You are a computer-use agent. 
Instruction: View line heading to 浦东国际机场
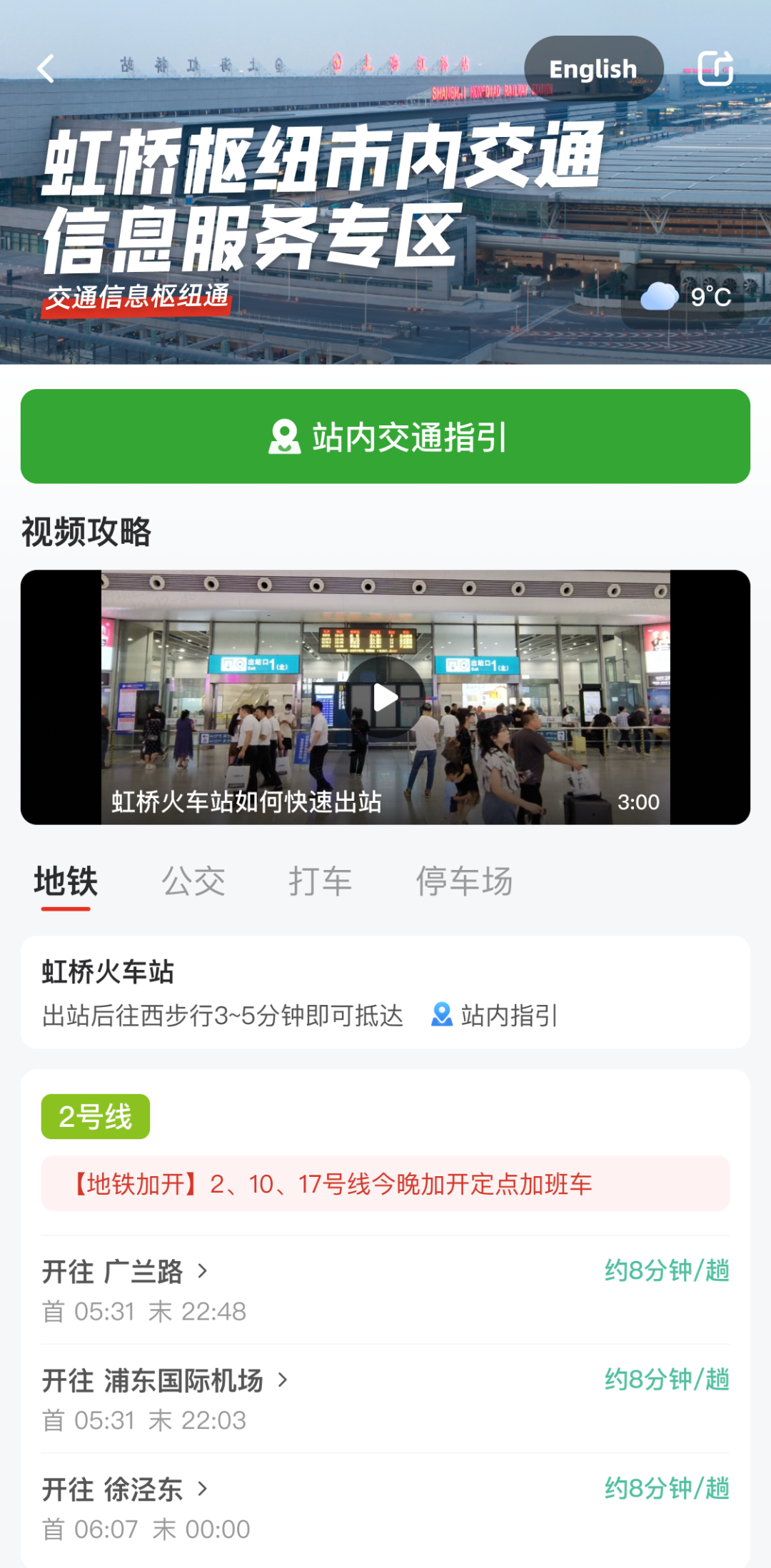pyautogui.click(x=385, y=1399)
